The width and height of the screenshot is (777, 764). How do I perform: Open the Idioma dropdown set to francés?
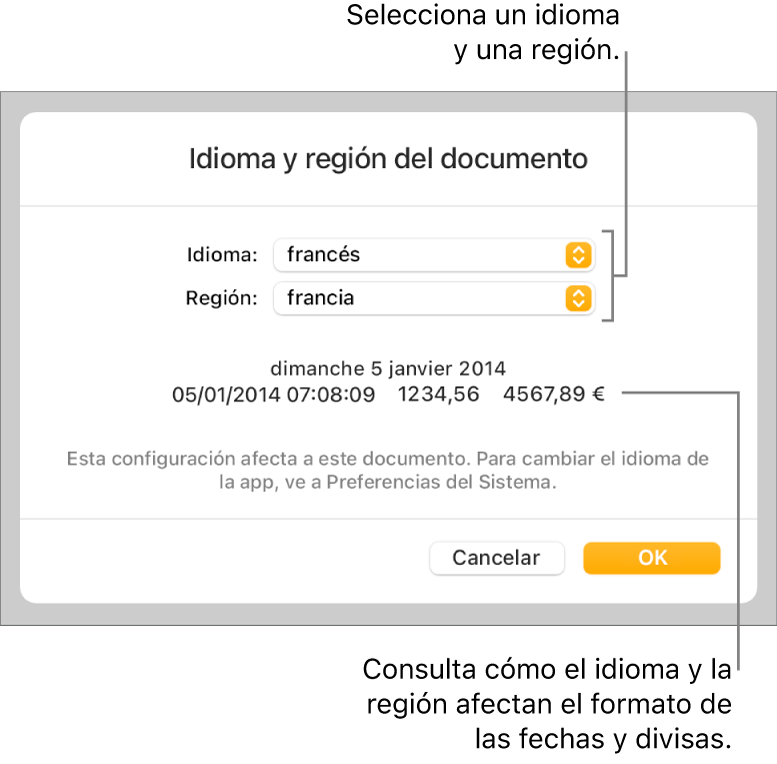(433, 255)
